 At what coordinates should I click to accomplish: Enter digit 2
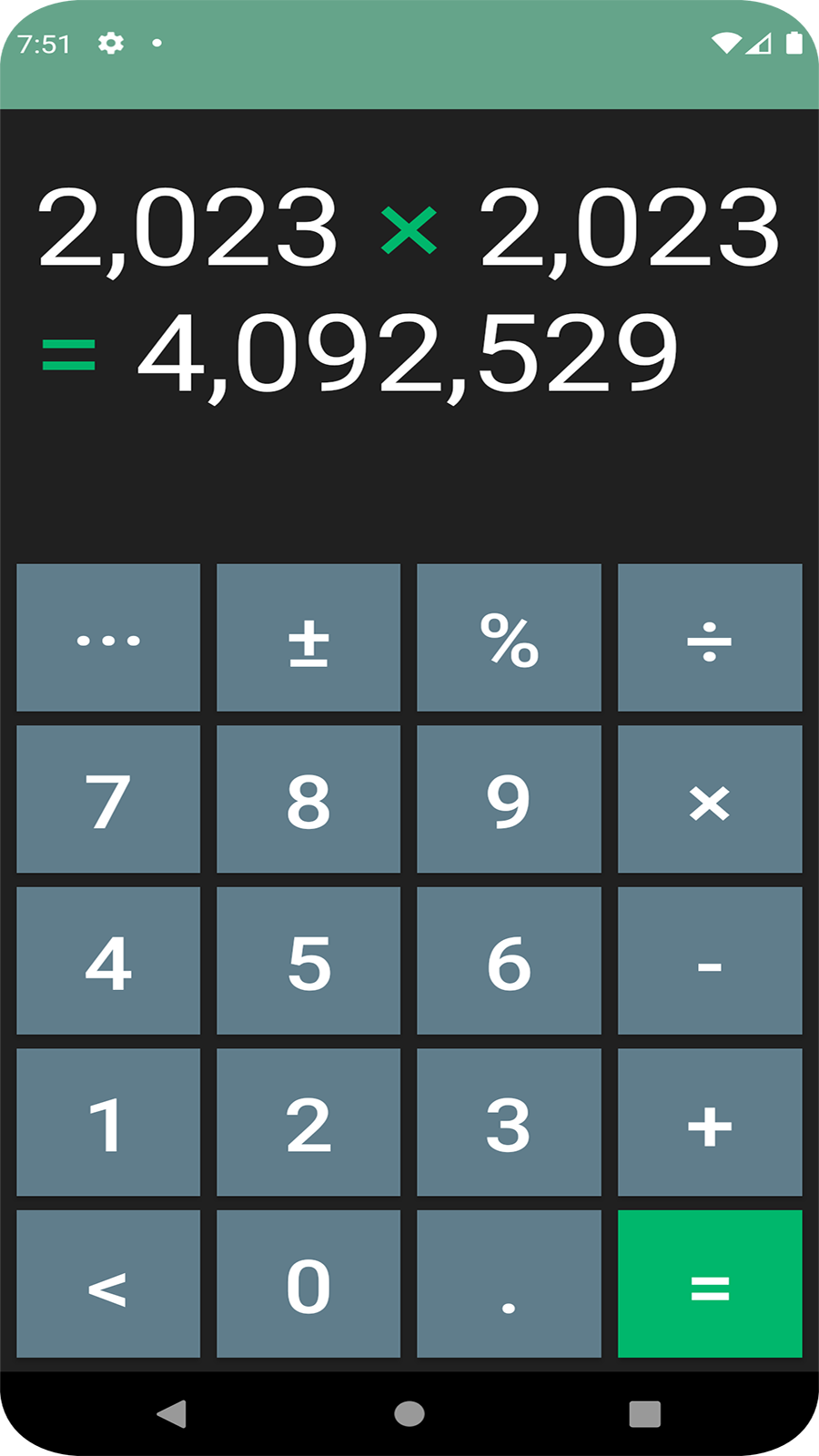[x=308, y=1122]
